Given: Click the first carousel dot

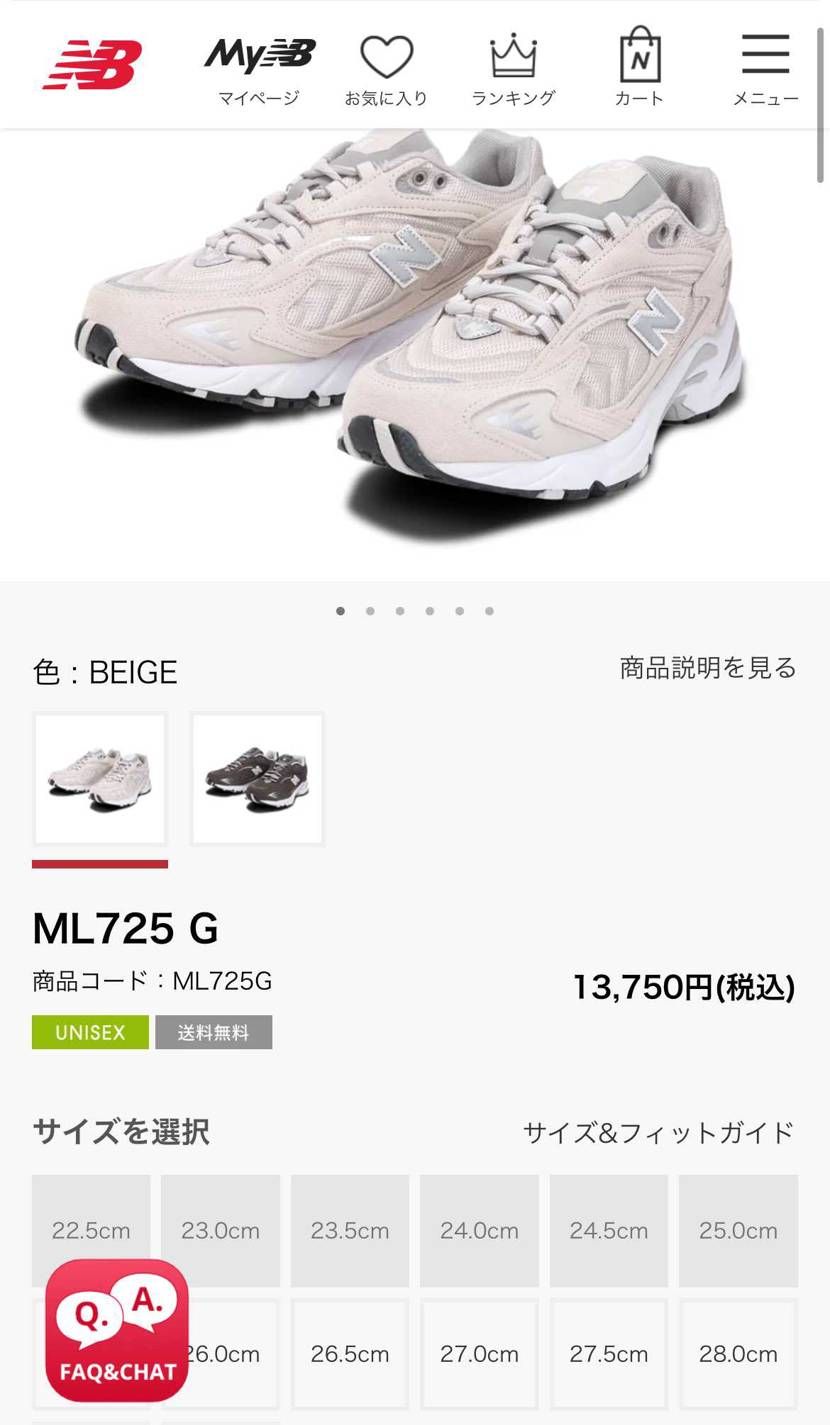Looking at the screenshot, I should tap(340, 610).
